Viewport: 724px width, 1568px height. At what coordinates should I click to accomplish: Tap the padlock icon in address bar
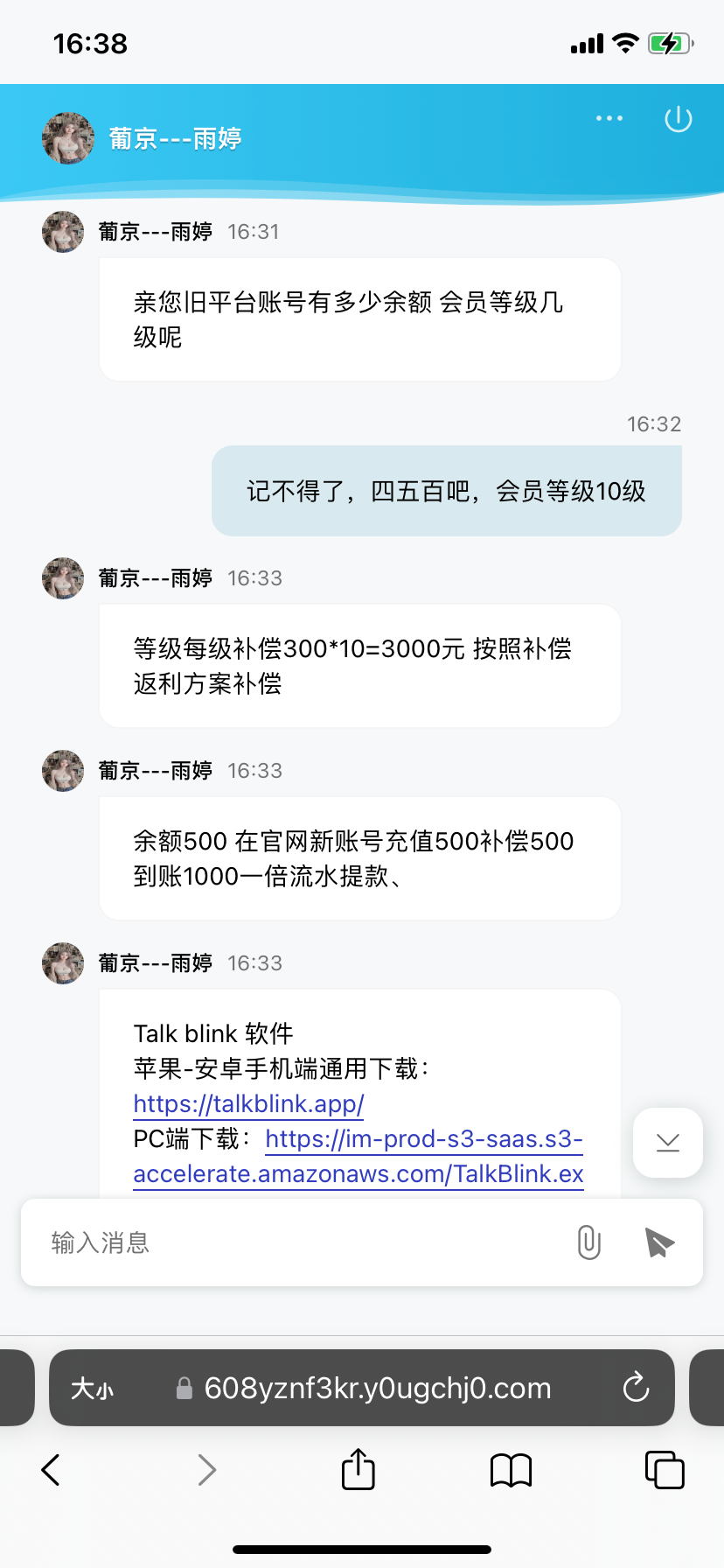(x=184, y=1388)
